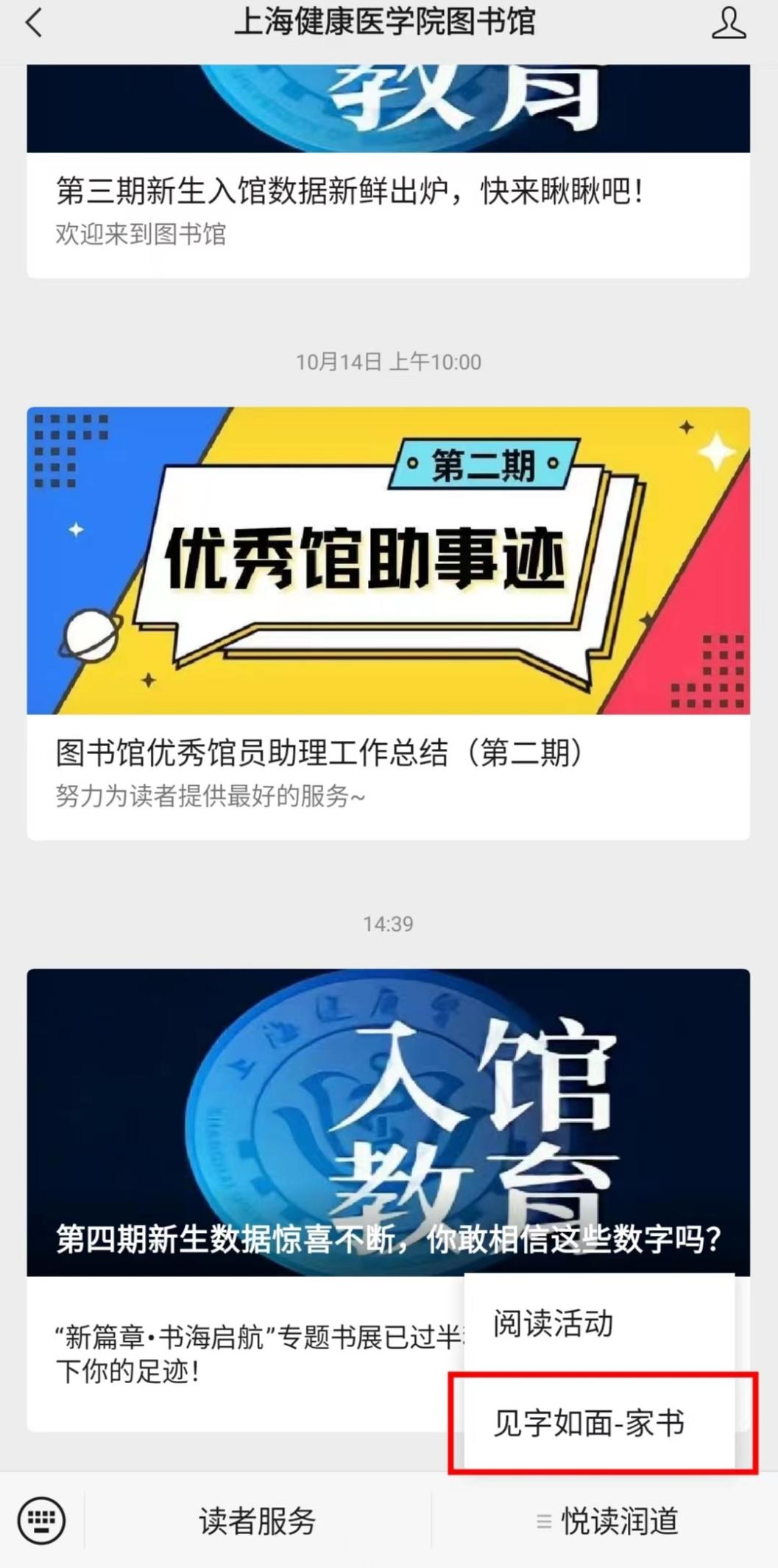Choose 见字如面-家书 menu item
Image resolution: width=778 pixels, height=1568 pixels.
coord(589,1424)
